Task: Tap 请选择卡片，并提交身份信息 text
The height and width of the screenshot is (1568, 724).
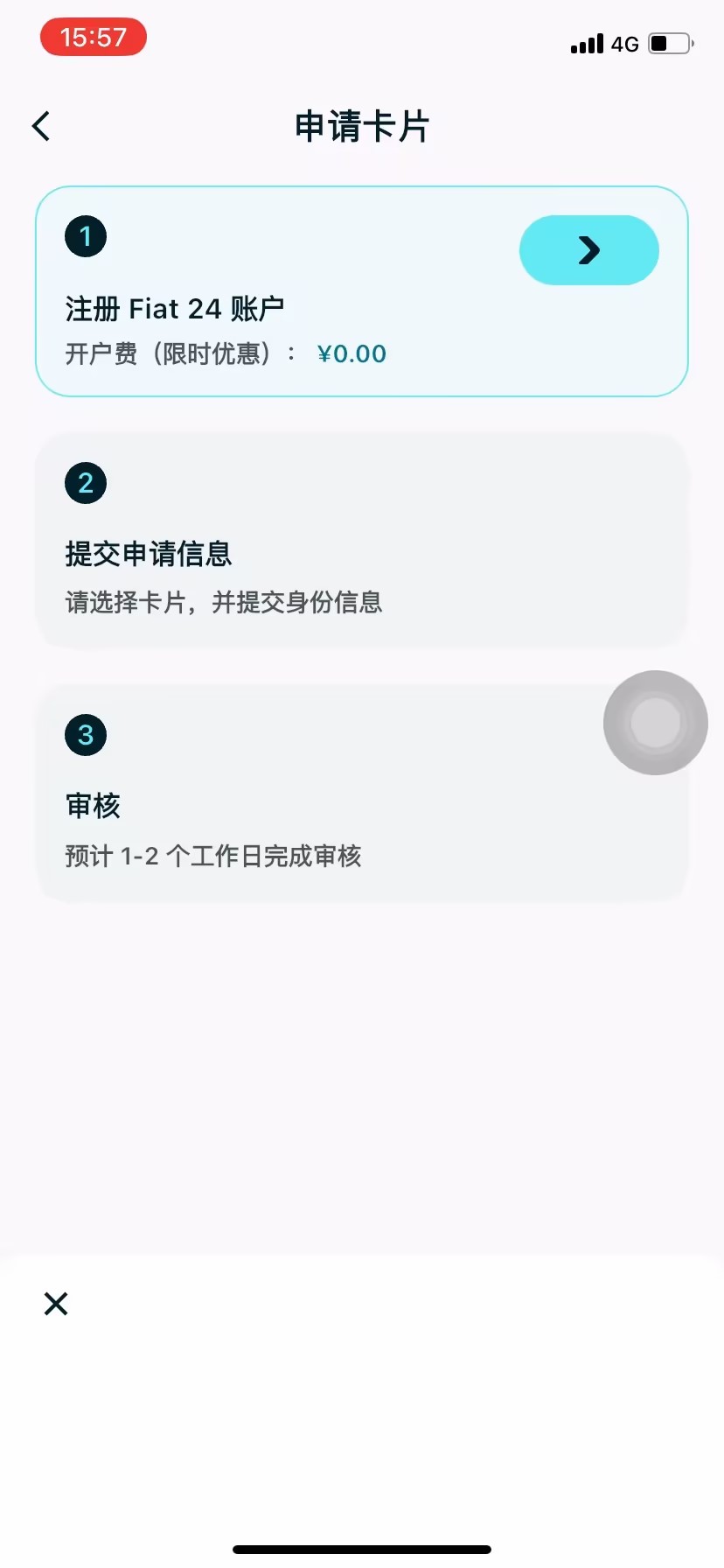Action: pos(223,602)
